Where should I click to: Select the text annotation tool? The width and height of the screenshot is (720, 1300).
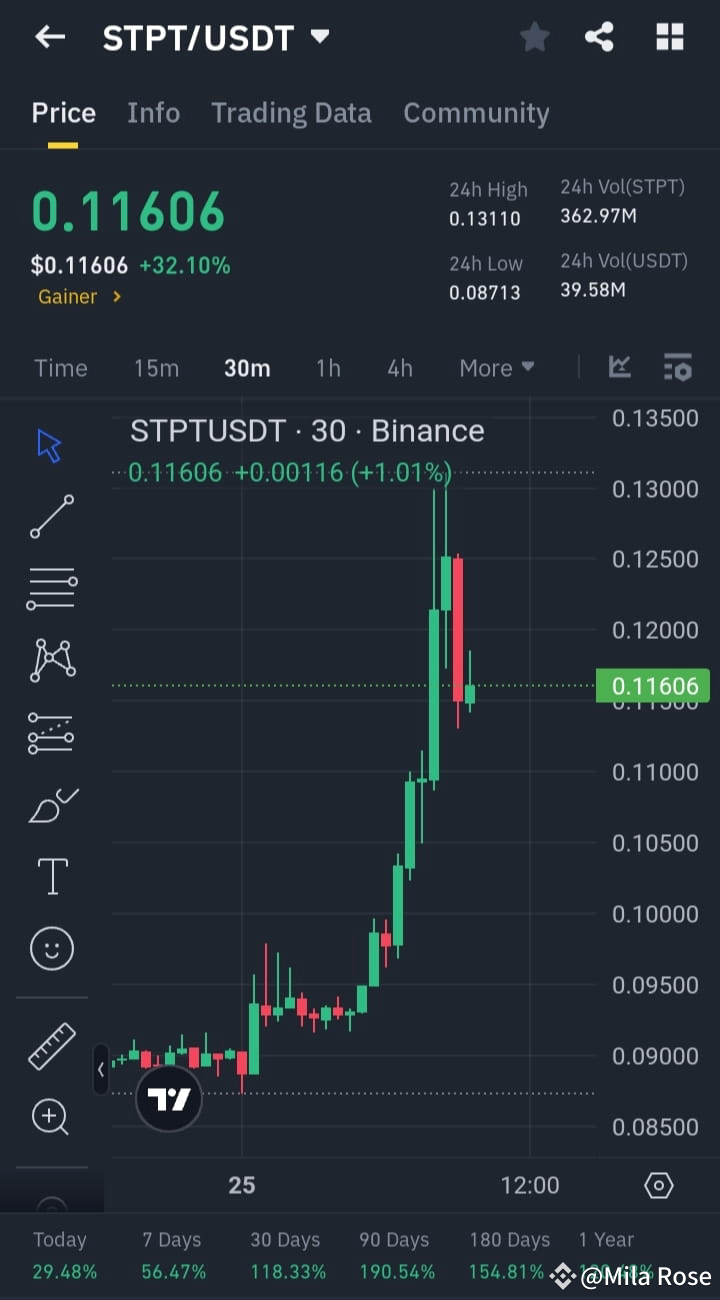coord(50,876)
